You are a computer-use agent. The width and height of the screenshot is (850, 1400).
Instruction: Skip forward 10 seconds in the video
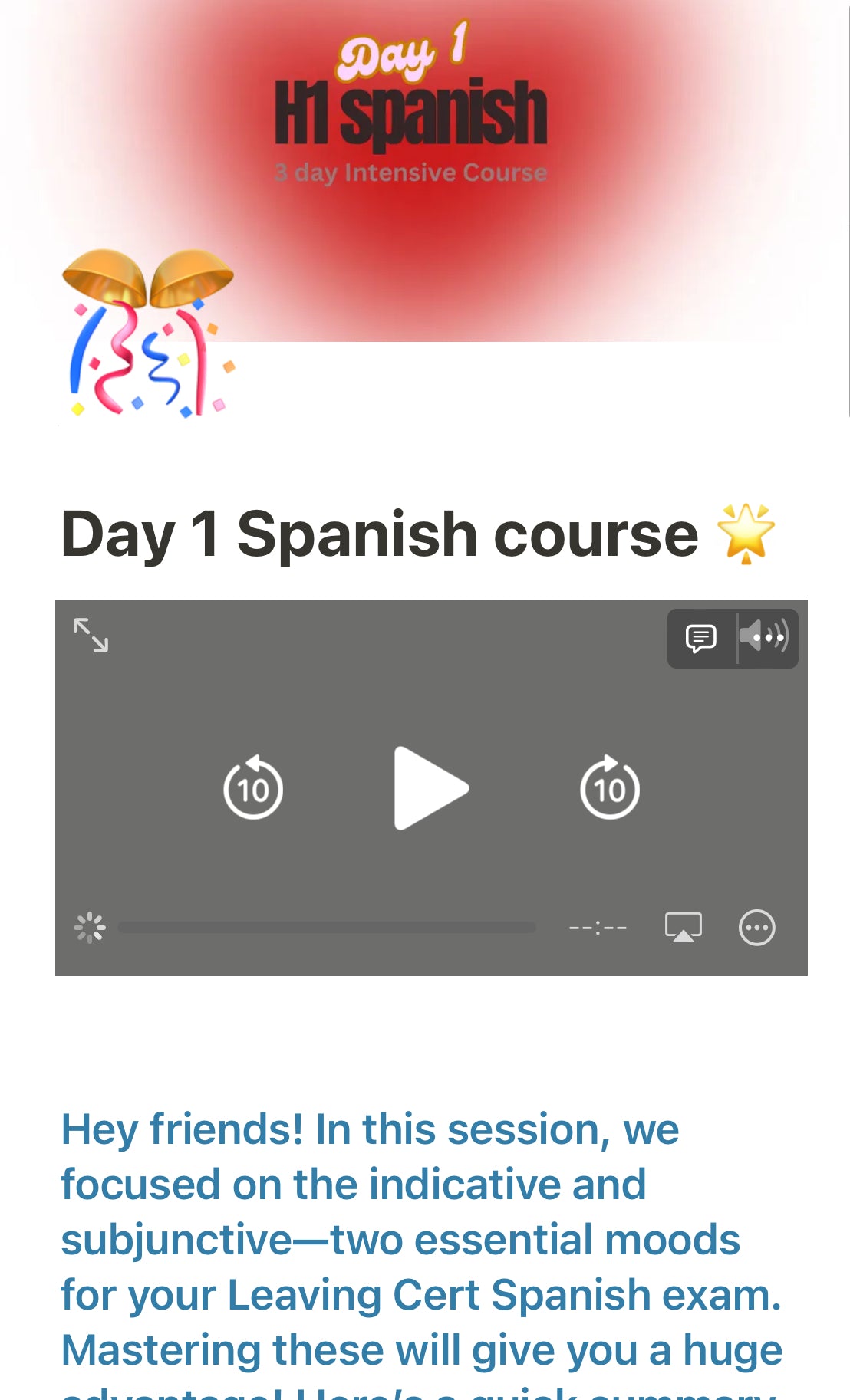click(x=610, y=788)
